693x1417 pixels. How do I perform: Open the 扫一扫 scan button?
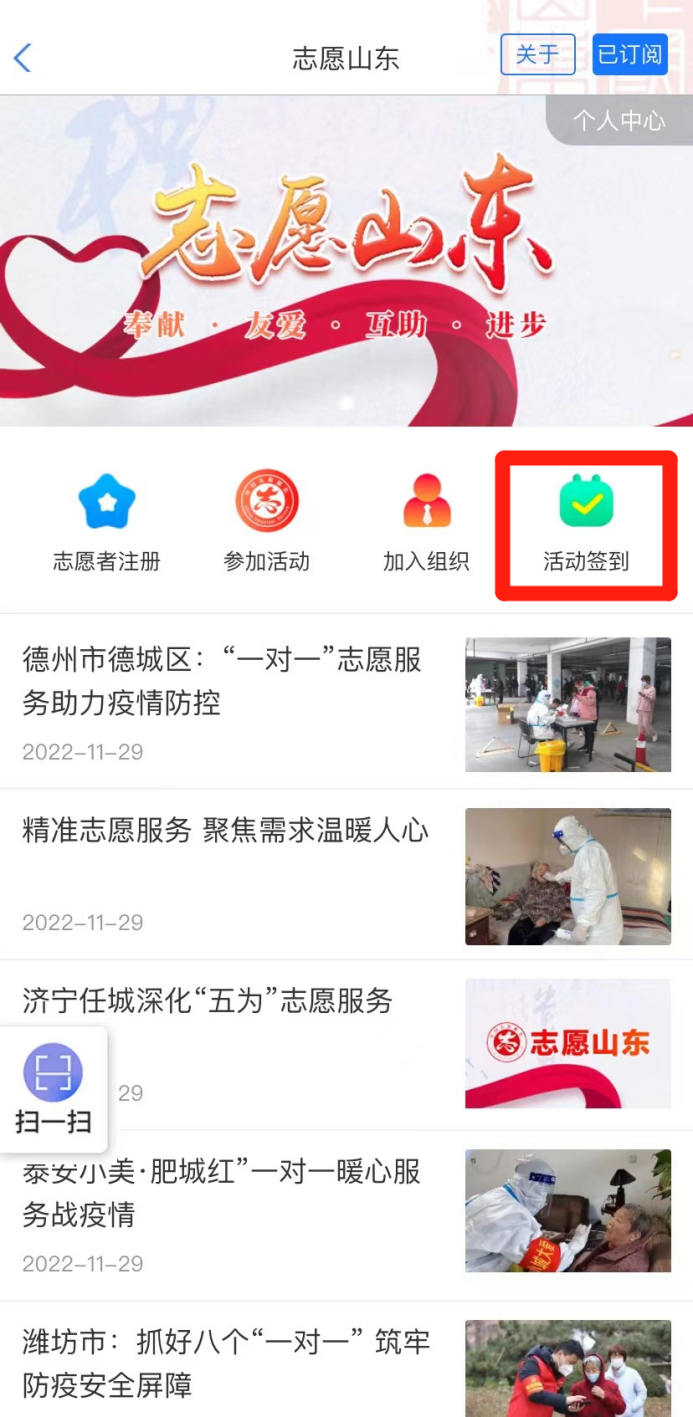point(53,1089)
